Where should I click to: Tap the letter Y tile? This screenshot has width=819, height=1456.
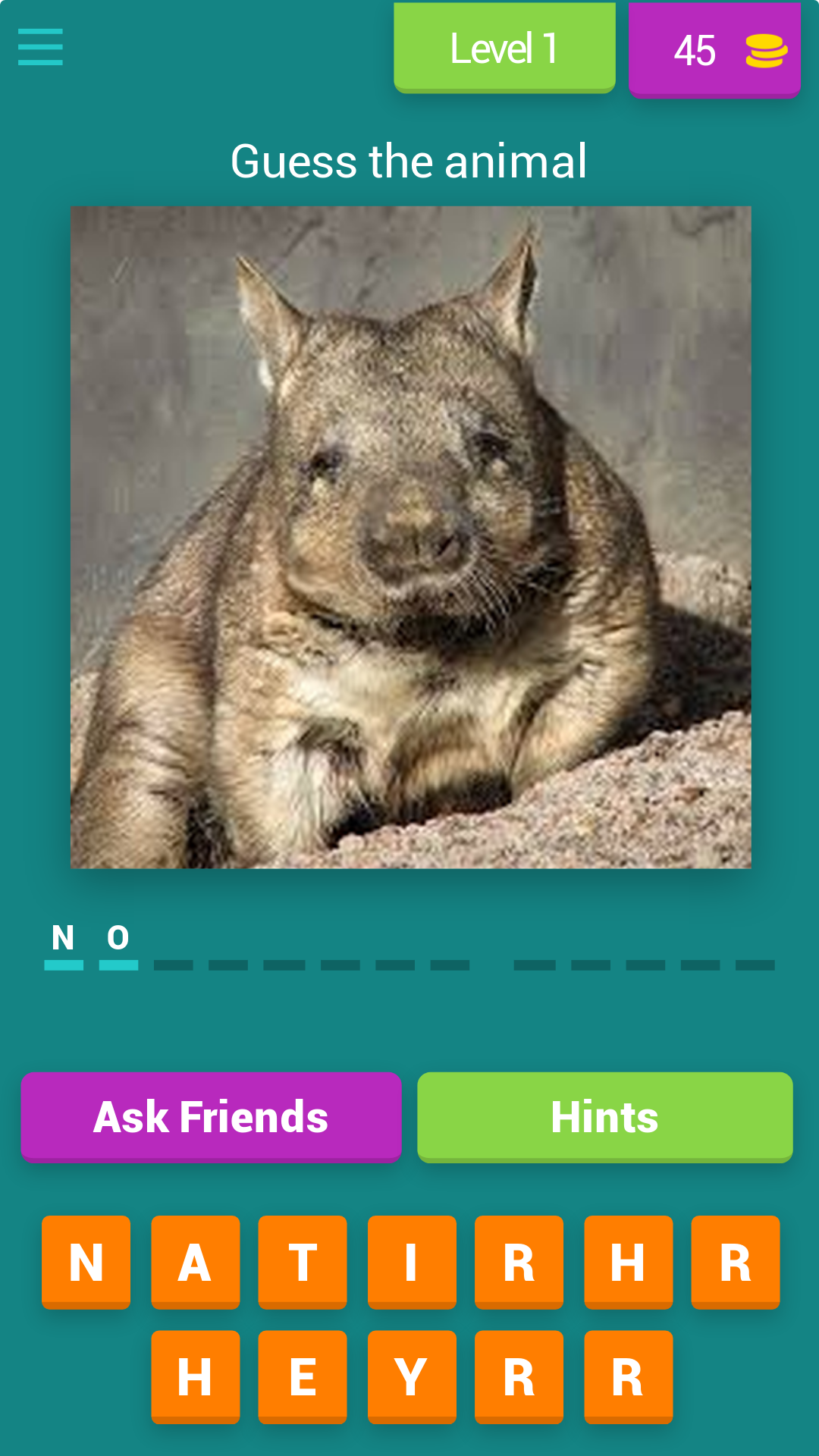point(412,1377)
